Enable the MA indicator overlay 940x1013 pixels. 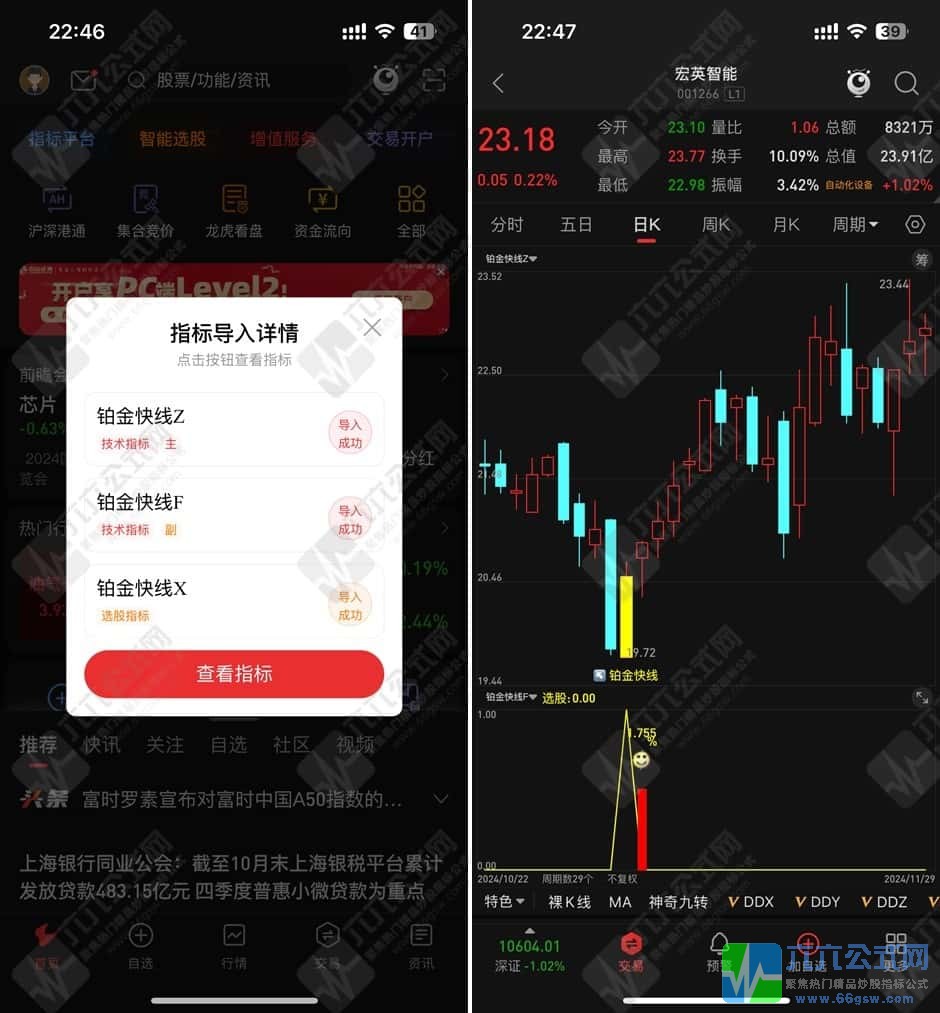click(x=620, y=902)
